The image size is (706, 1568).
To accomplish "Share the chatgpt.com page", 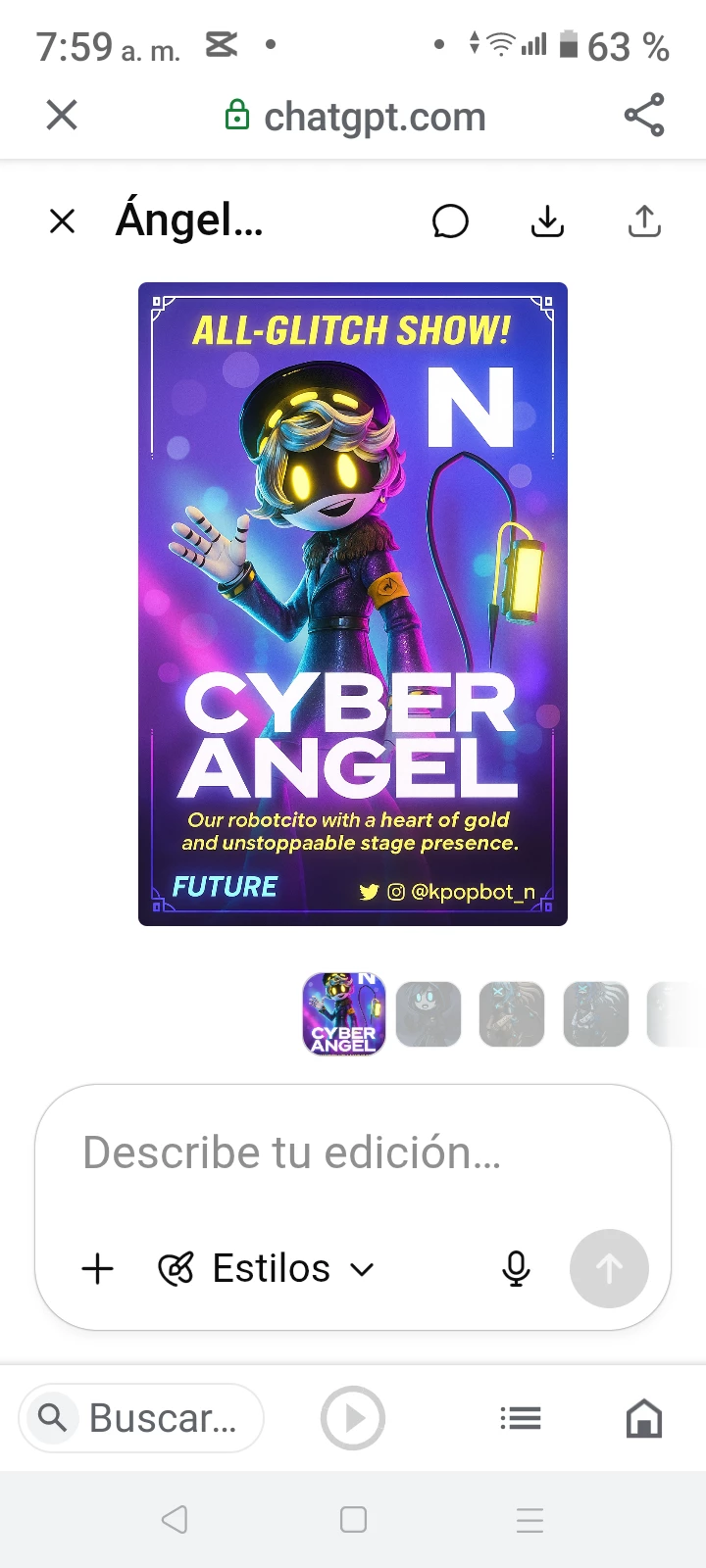I will (644, 116).
